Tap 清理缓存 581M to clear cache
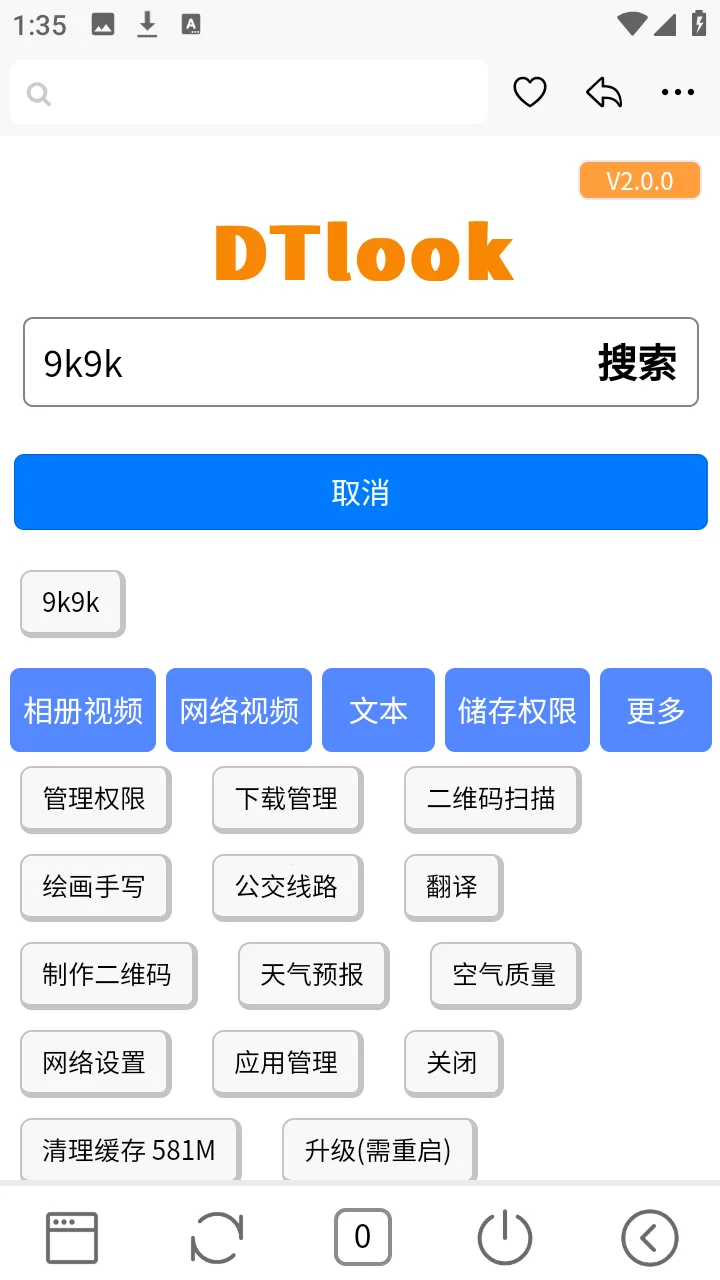 [x=129, y=1151]
